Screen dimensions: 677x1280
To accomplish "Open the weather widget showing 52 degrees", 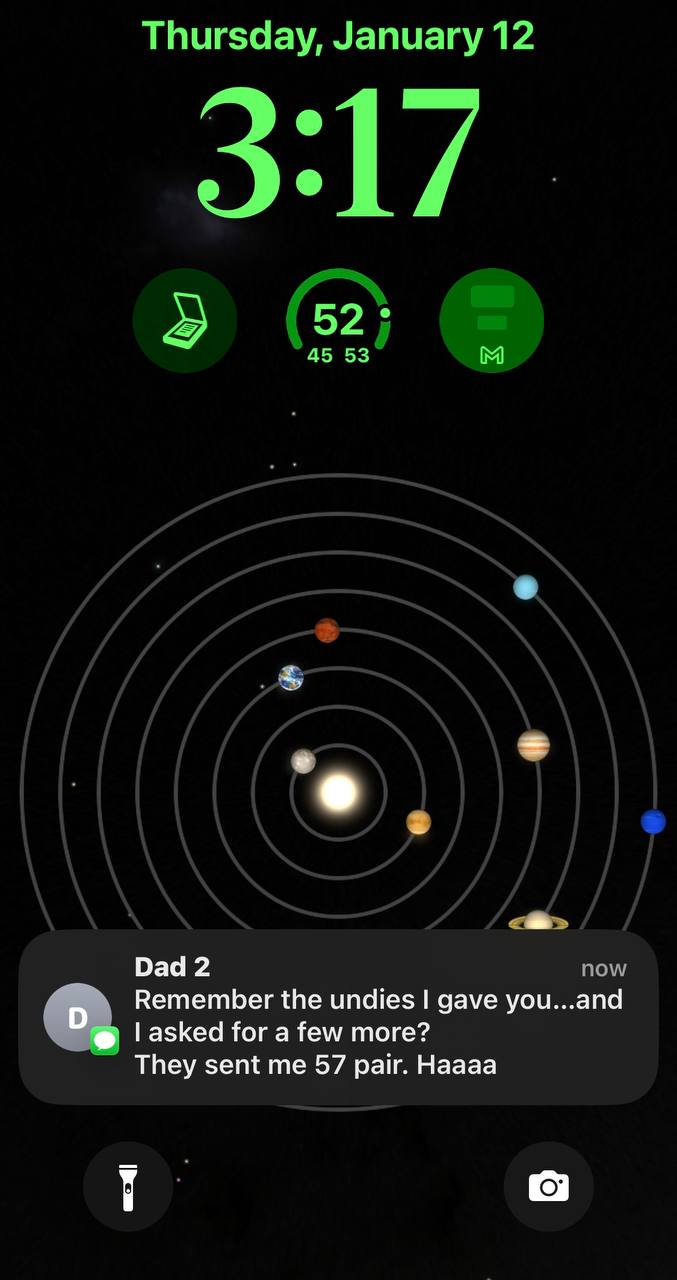I will point(338,321).
